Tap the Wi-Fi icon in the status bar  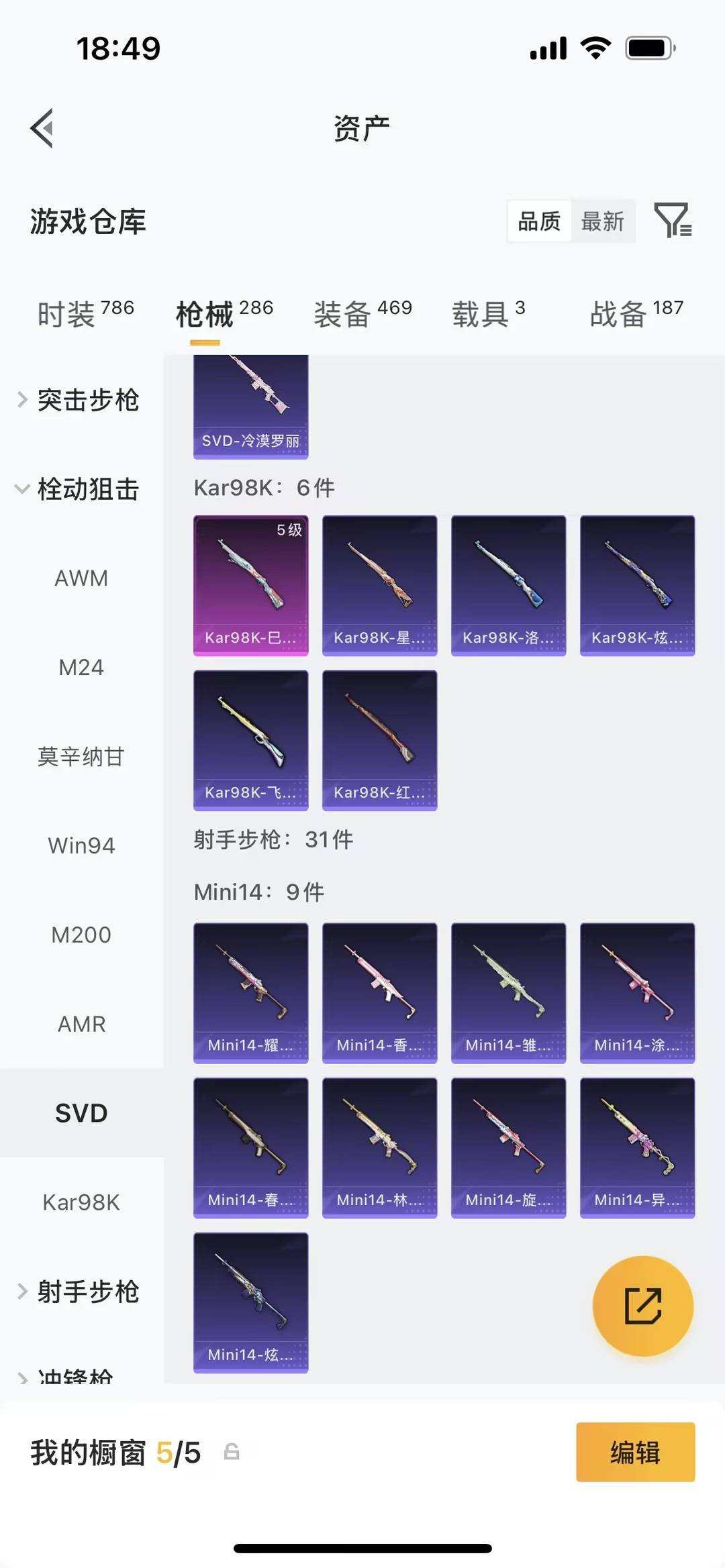click(594, 47)
